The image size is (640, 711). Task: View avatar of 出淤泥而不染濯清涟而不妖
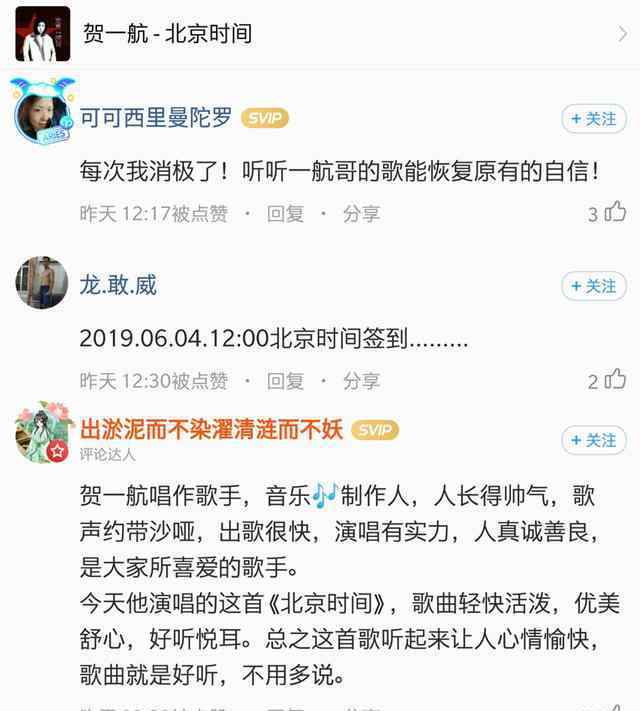pyautogui.click(x=42, y=432)
